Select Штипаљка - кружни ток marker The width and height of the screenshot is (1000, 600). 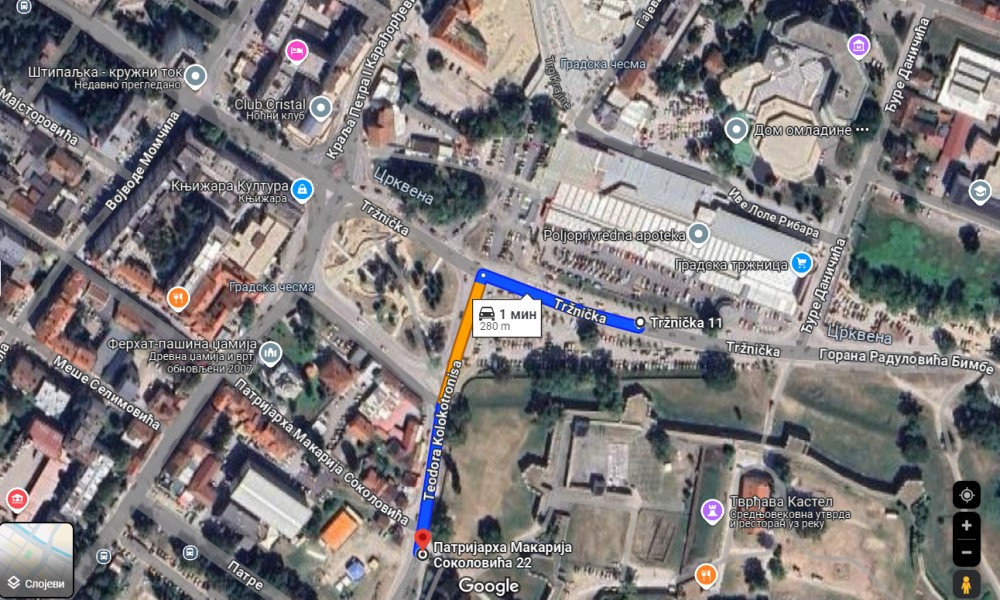196,75
